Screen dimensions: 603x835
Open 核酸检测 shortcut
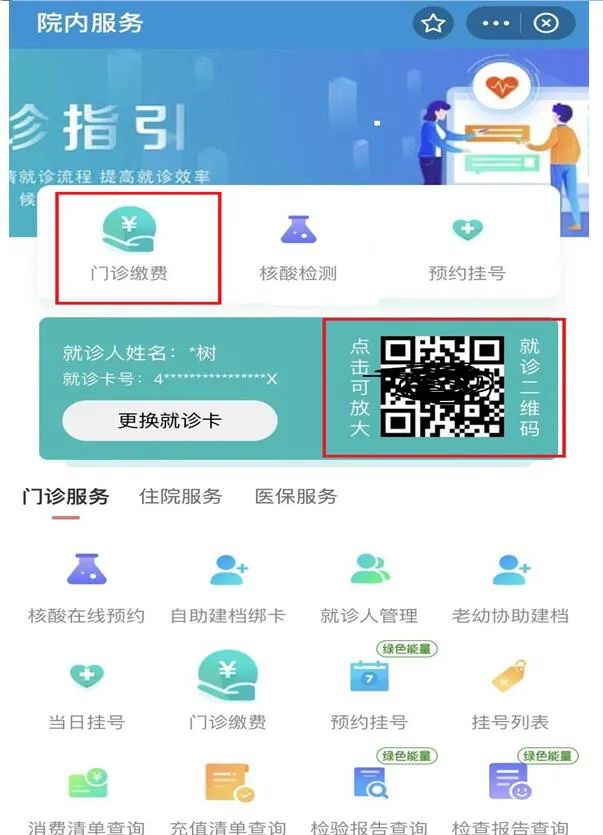point(298,247)
